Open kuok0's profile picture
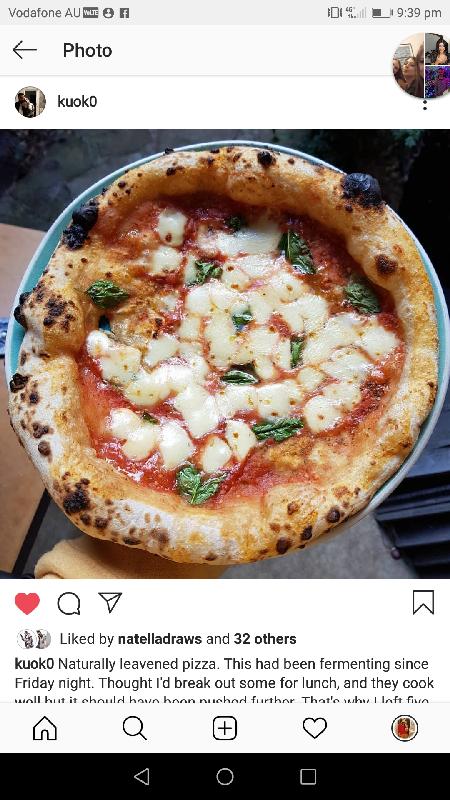This screenshot has width=450, height=800. (x=30, y=102)
